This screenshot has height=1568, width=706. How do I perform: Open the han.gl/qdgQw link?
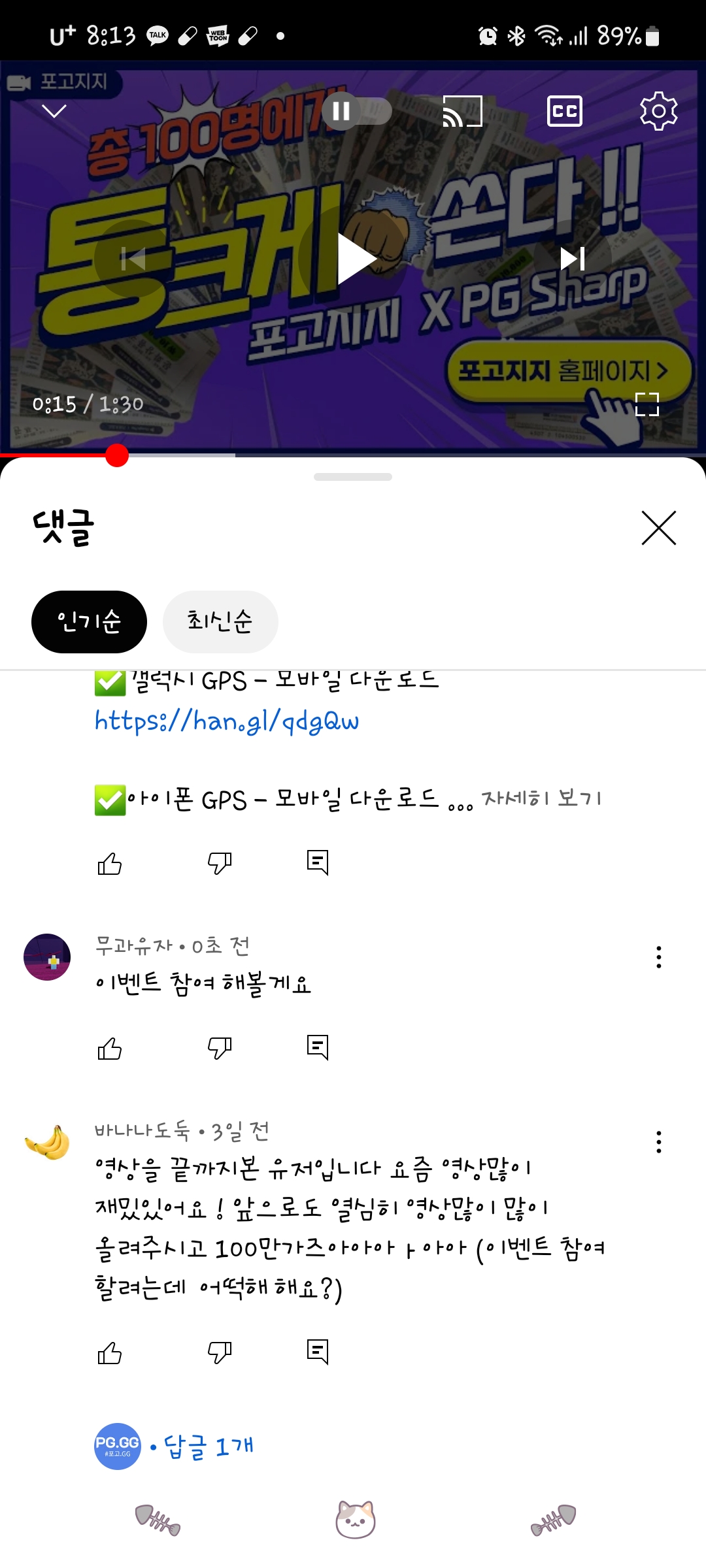coord(227,721)
